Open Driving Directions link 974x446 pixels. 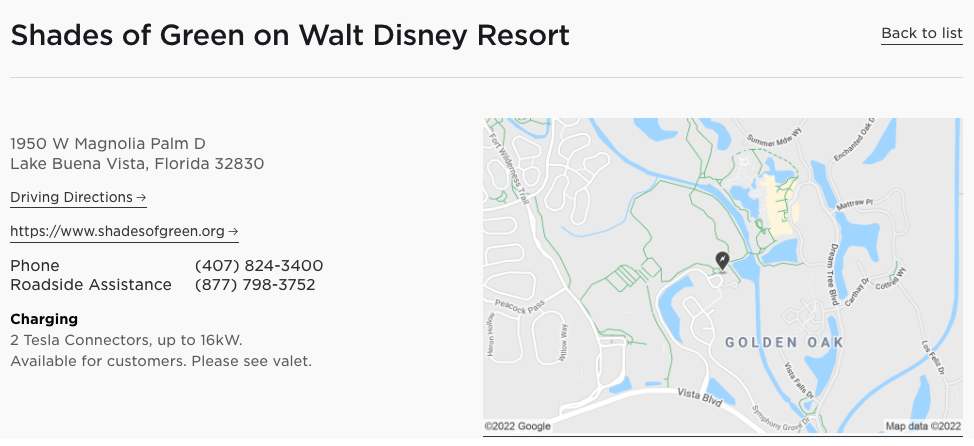click(78, 198)
